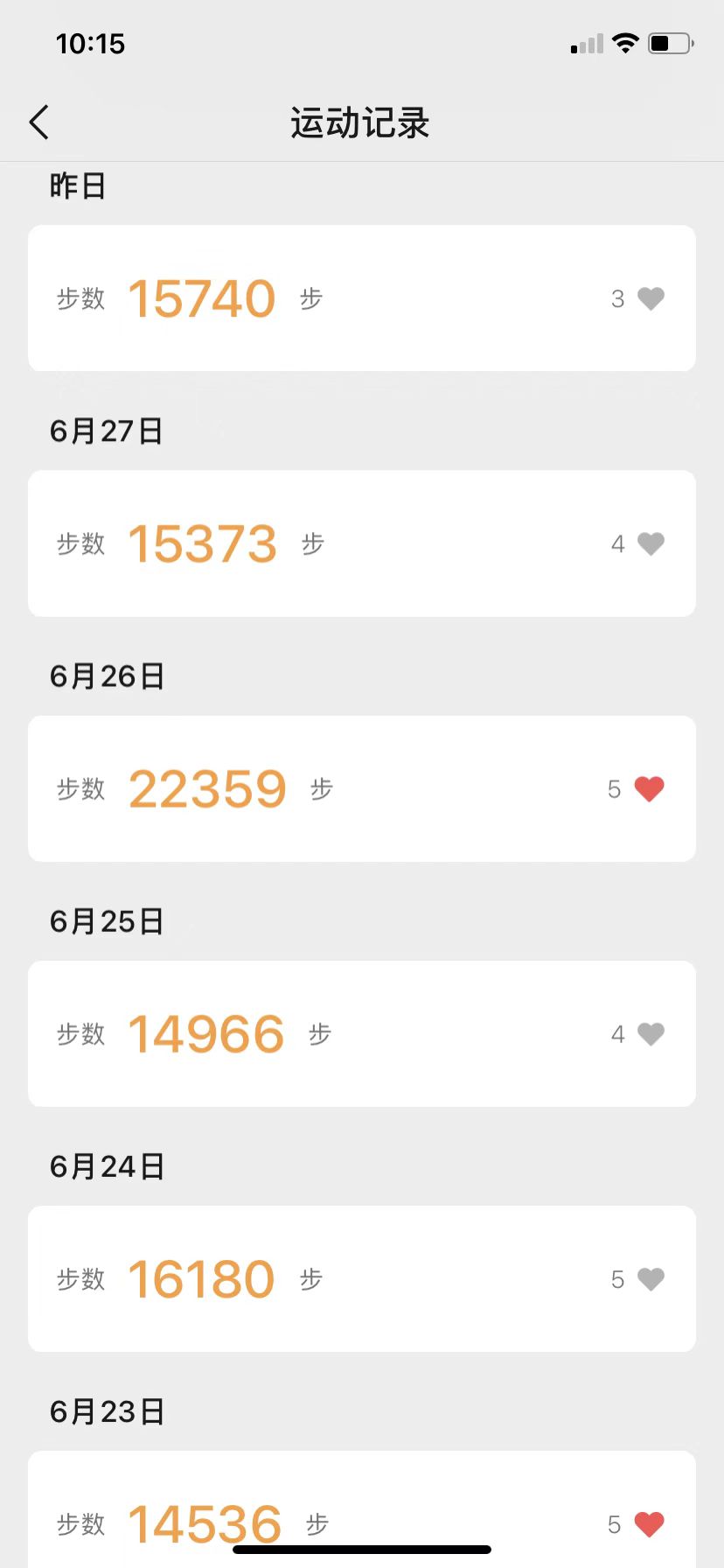Open June 27 step record details

[x=361, y=543]
